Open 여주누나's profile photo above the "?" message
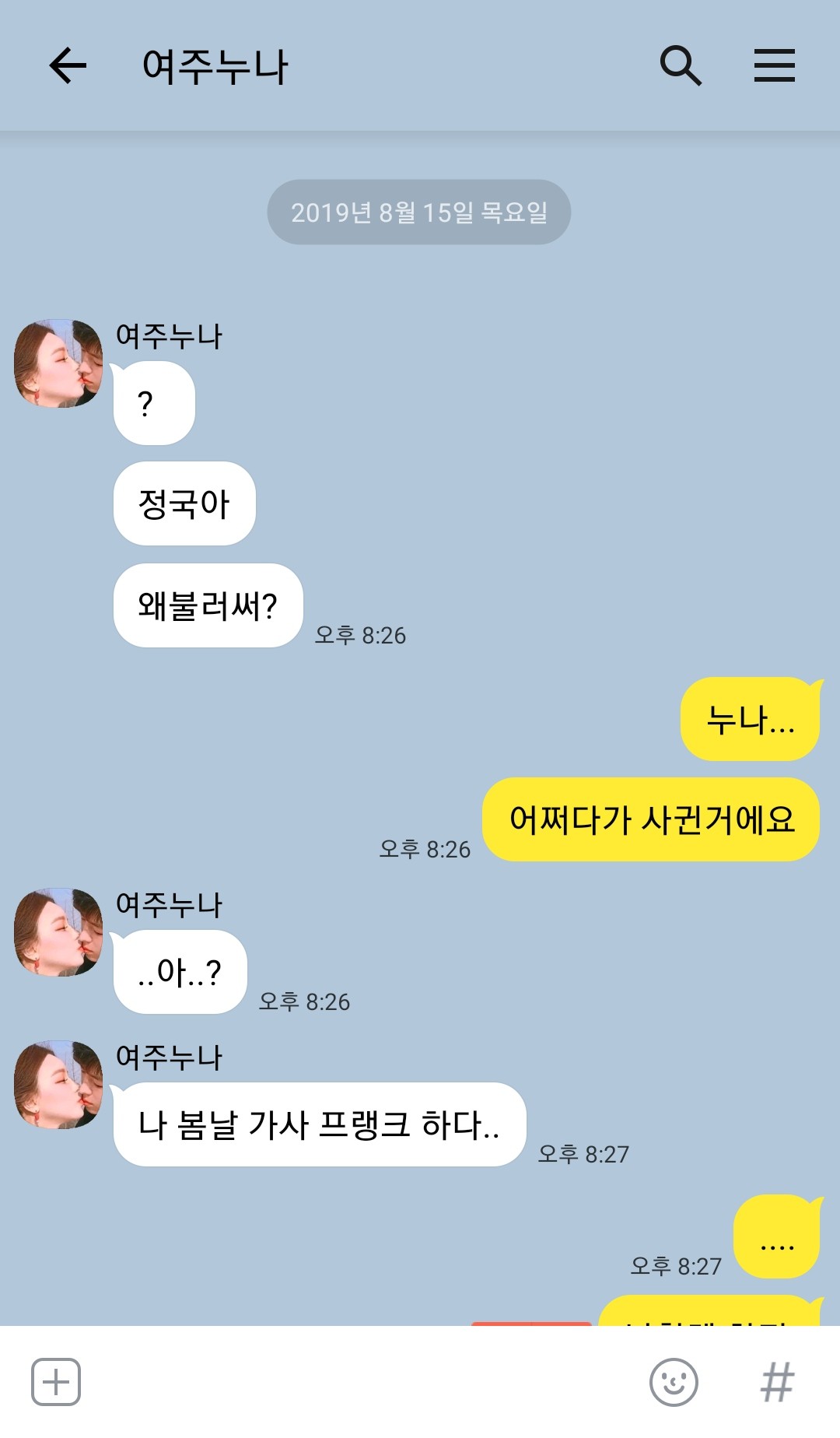Viewport: 840px width, 1438px height. coord(58,363)
